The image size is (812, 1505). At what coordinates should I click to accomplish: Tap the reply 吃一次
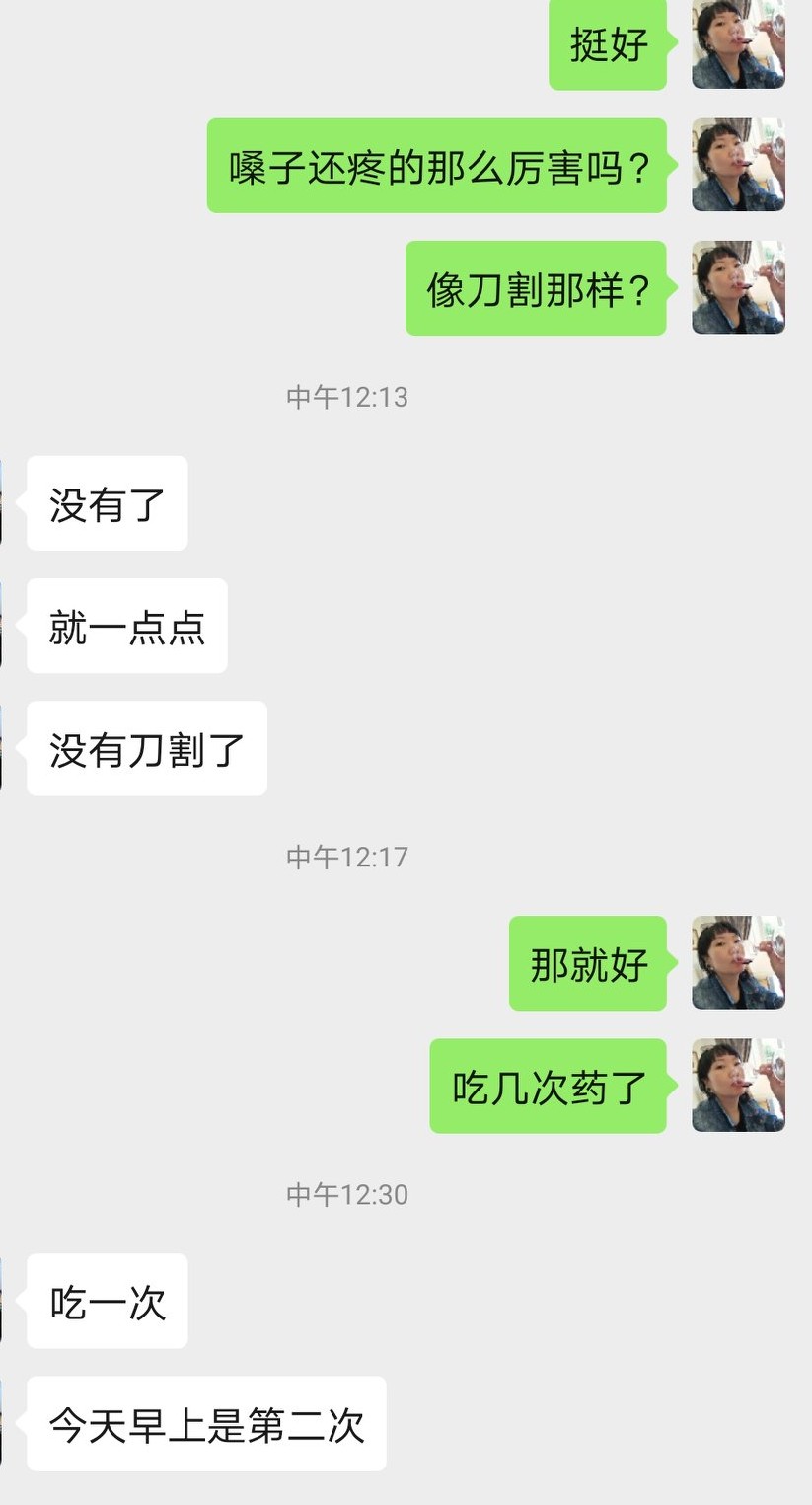[107, 1303]
